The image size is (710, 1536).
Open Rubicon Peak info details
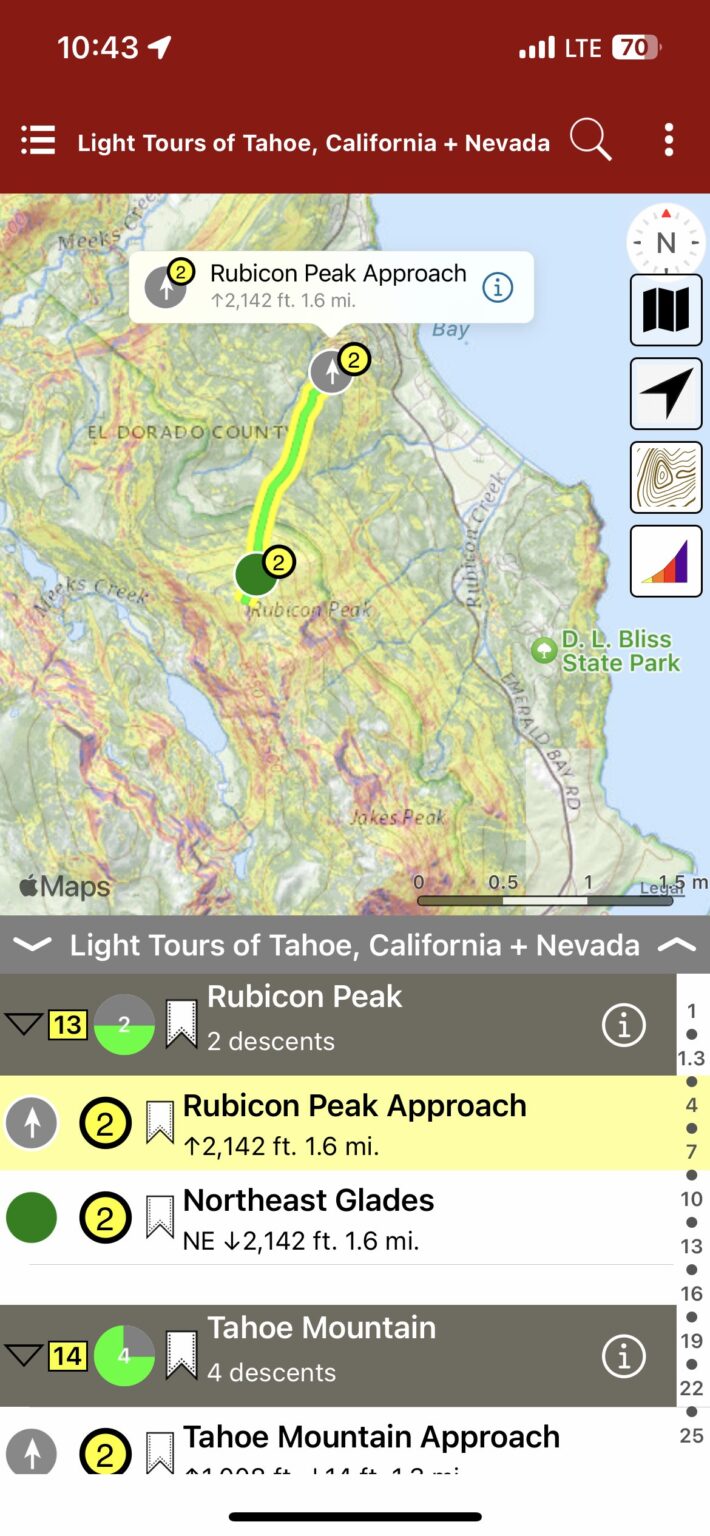tap(623, 1025)
